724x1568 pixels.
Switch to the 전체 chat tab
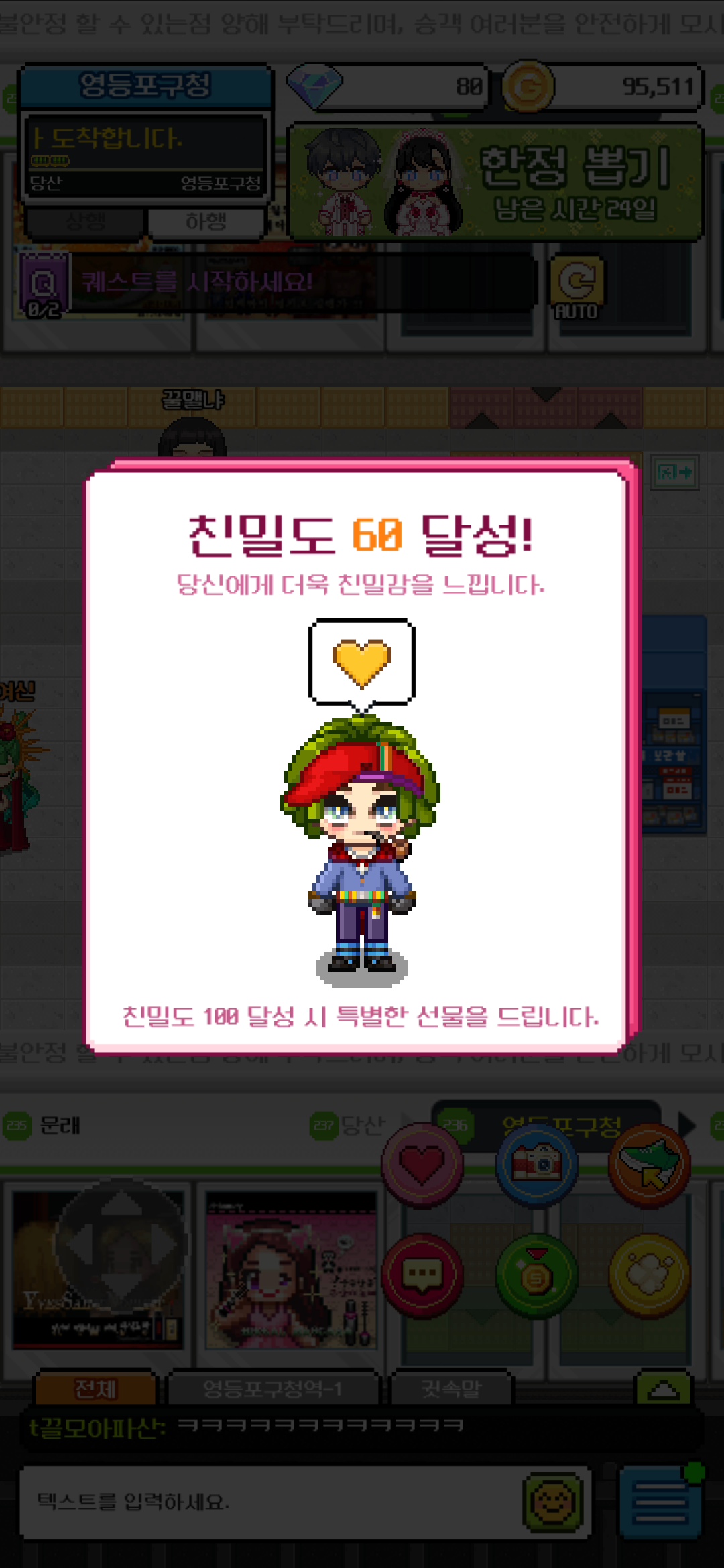click(x=95, y=1389)
